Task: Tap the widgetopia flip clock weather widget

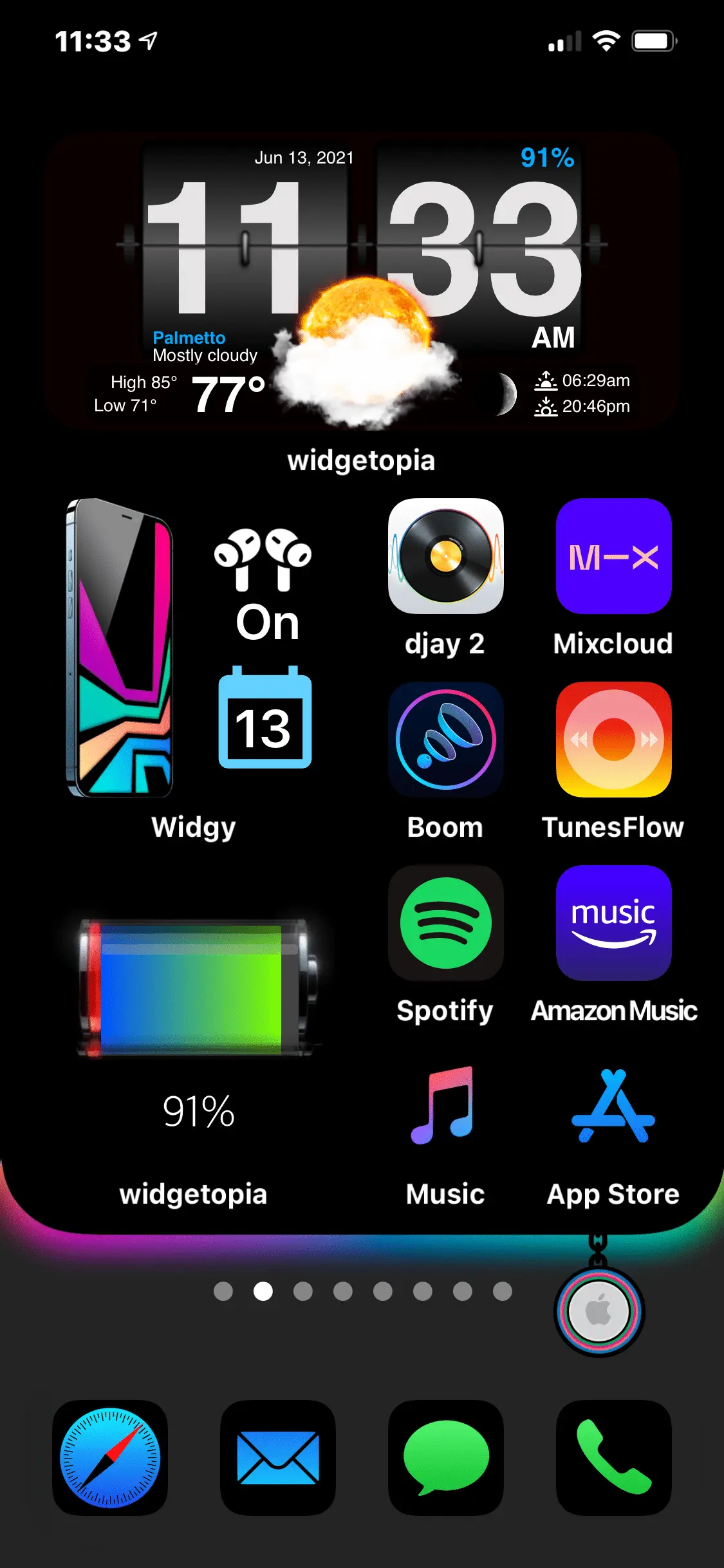Action: 362,281
